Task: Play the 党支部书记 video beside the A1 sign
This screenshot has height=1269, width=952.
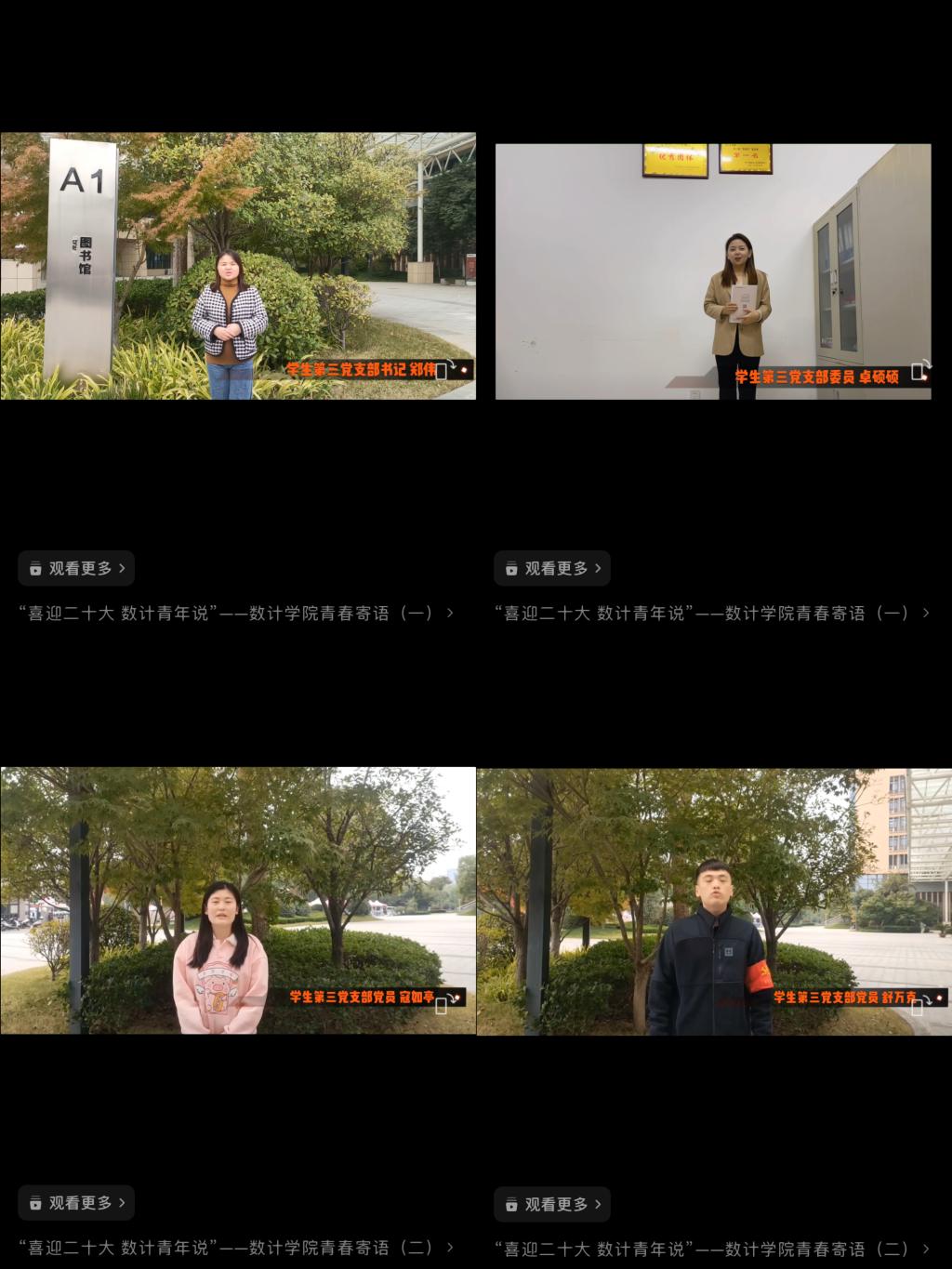Action: click(238, 266)
